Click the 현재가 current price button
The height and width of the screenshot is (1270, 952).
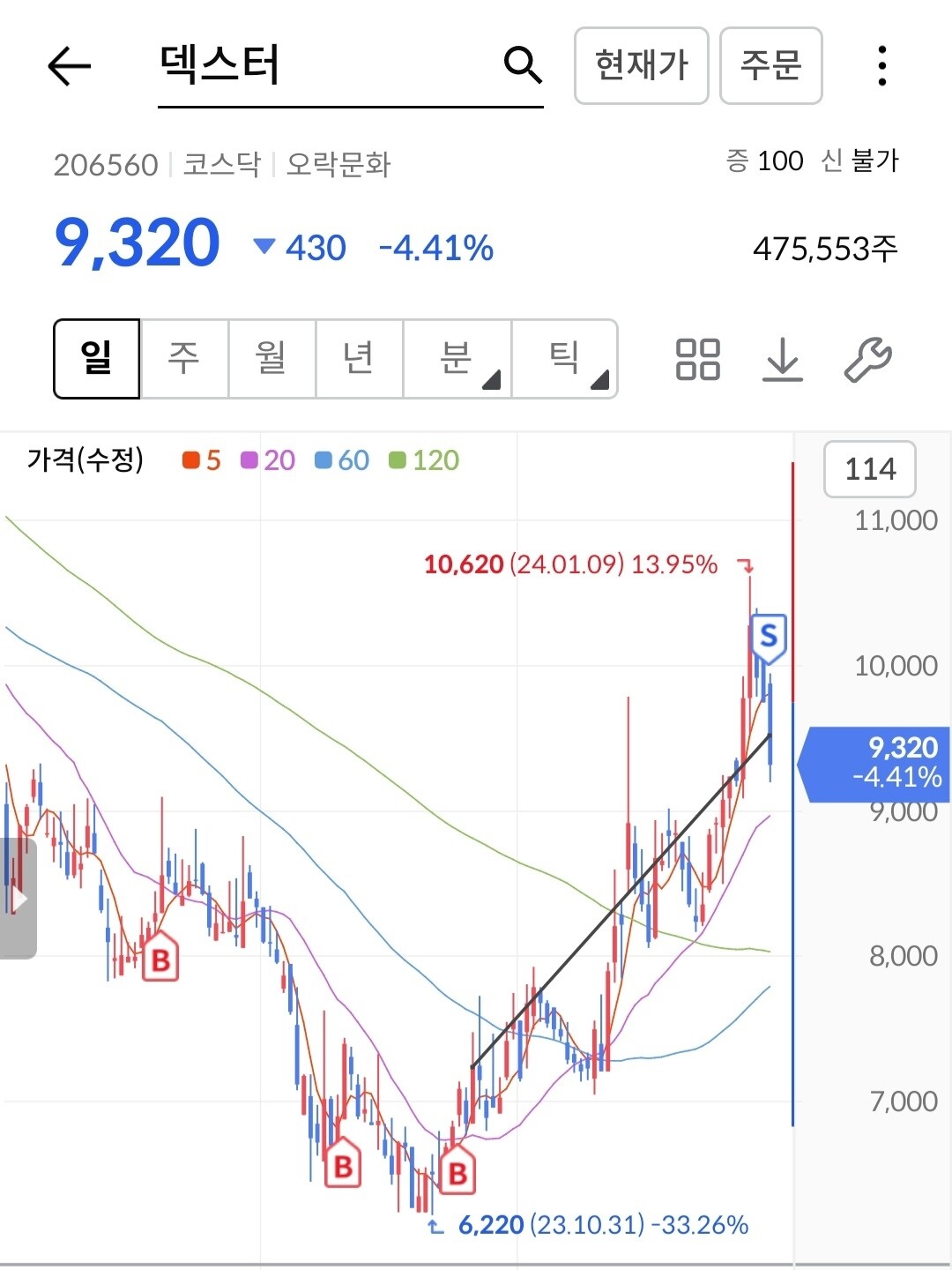(642, 65)
